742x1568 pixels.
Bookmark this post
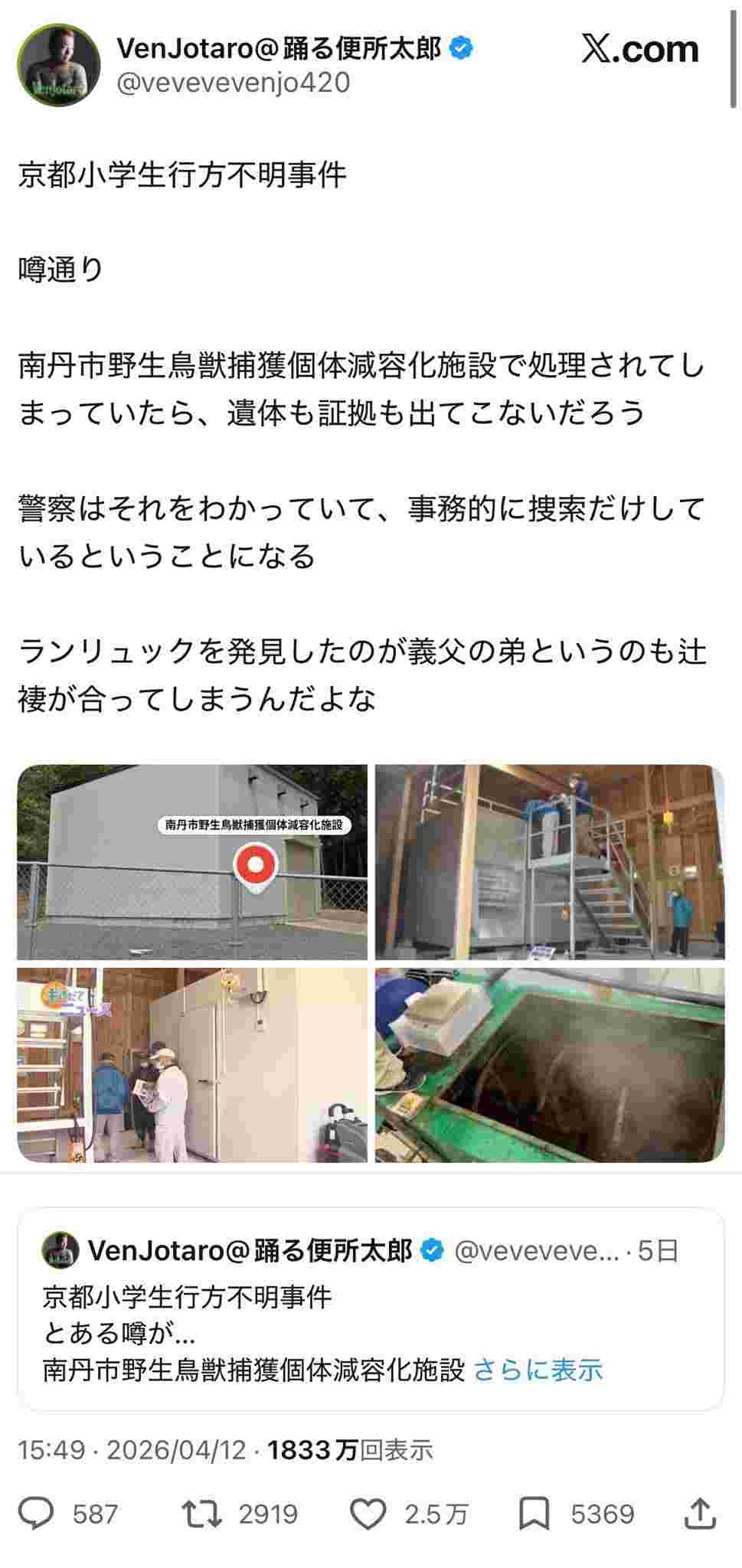[534, 1514]
